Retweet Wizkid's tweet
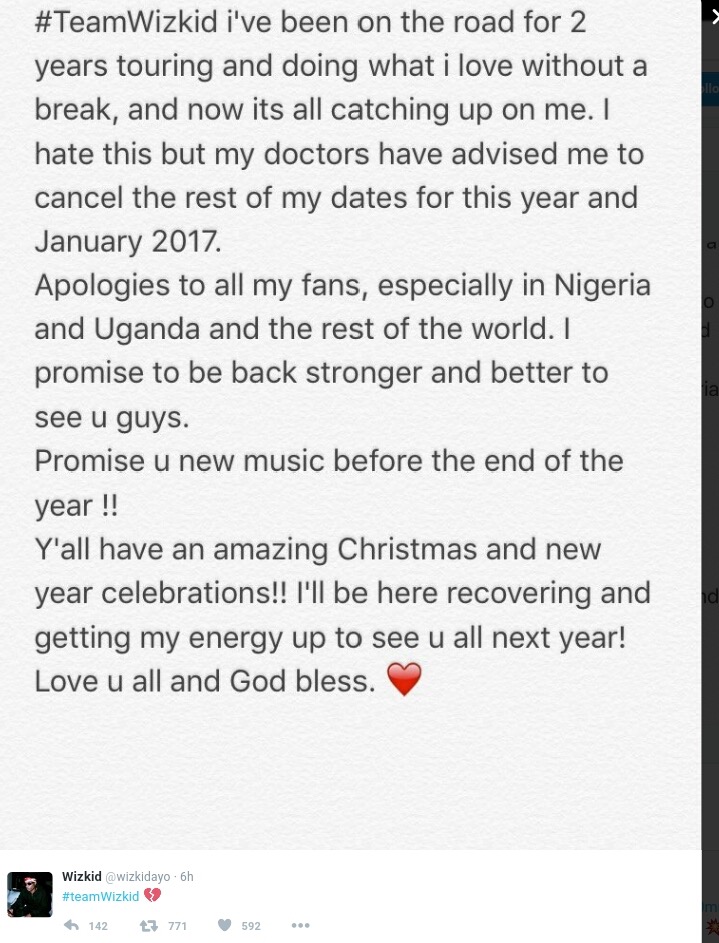 tap(148, 925)
